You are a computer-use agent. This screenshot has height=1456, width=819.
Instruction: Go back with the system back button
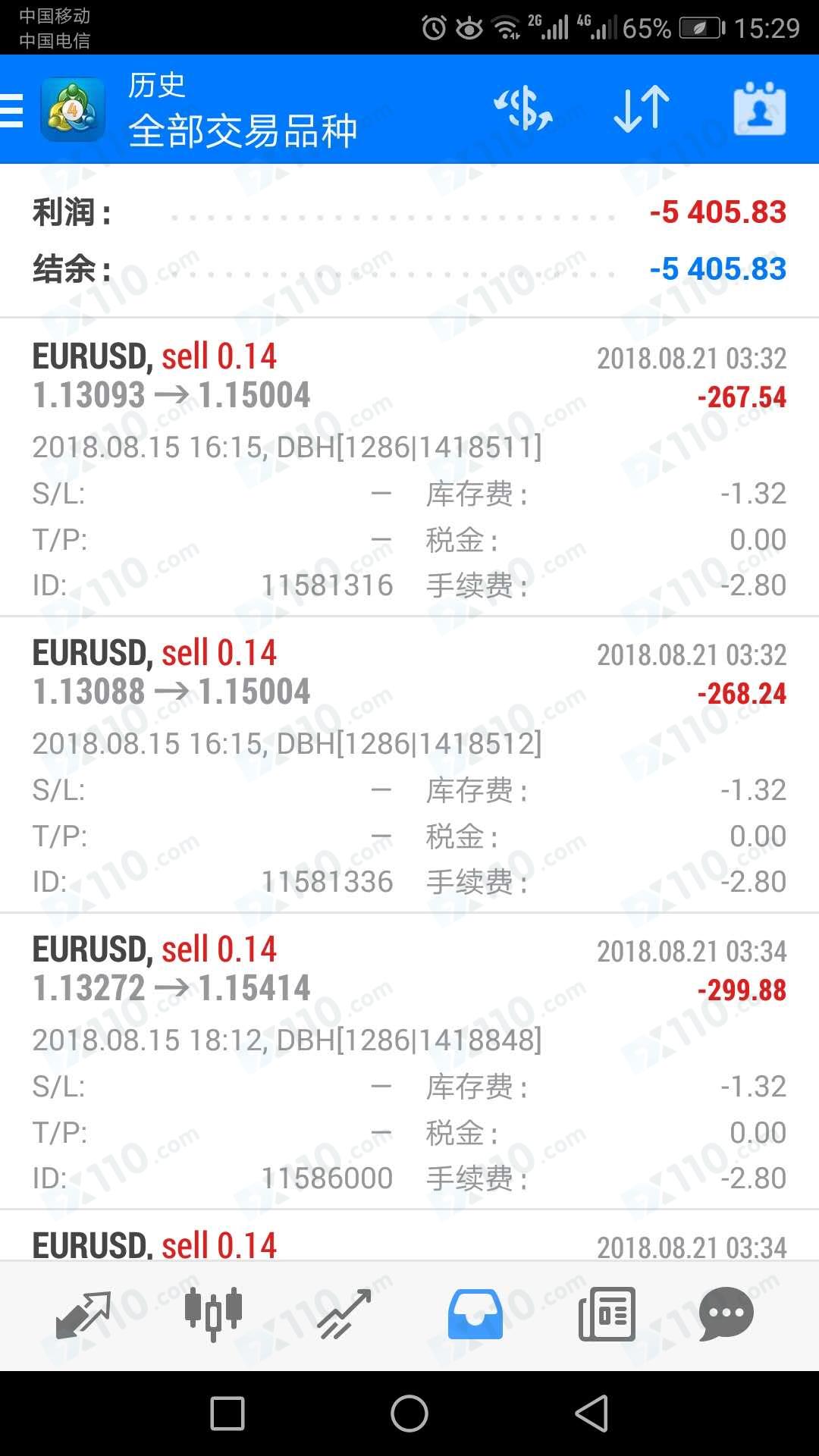pos(591,1414)
